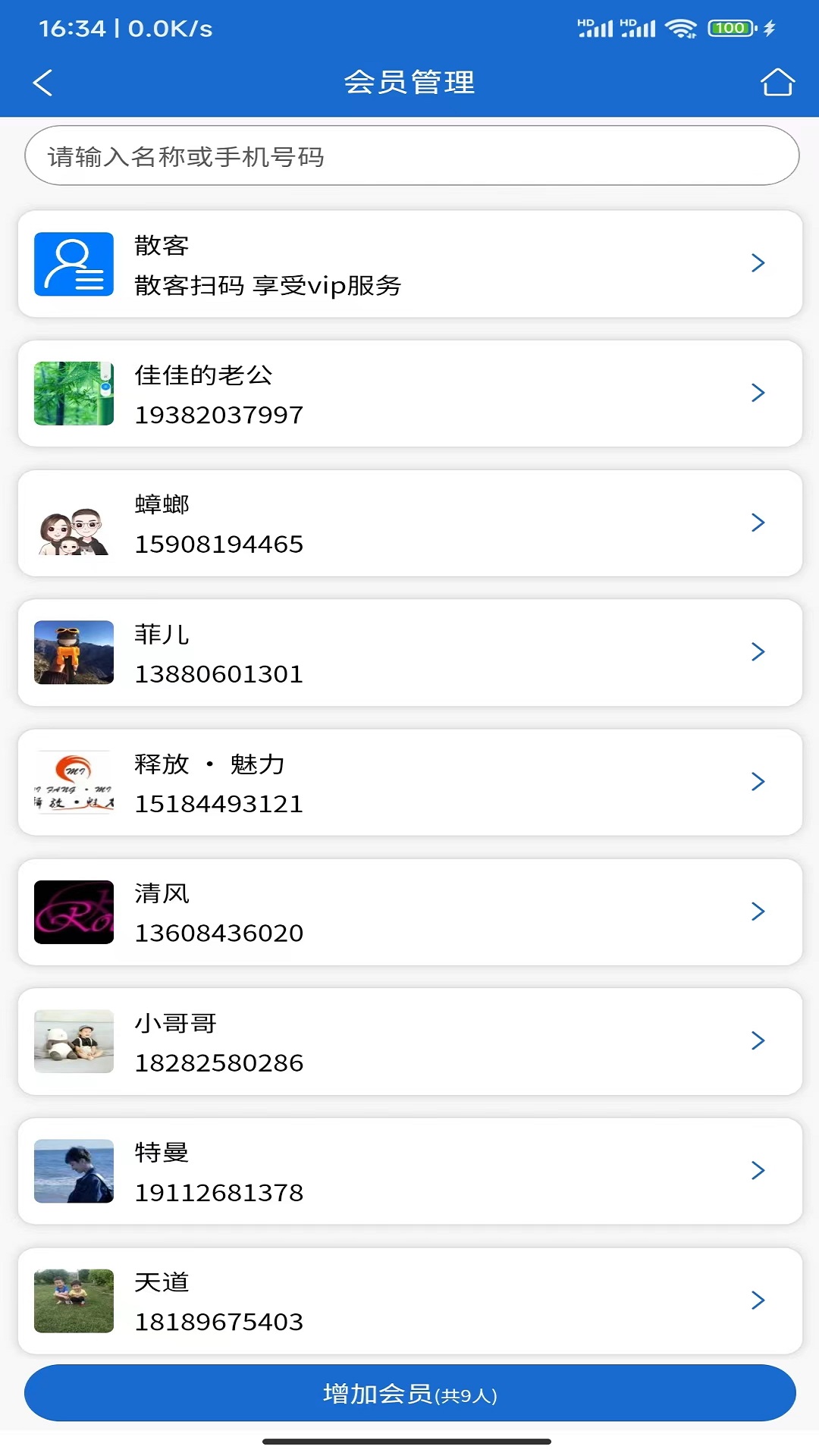View member 蟑螂 details

pyautogui.click(x=409, y=523)
